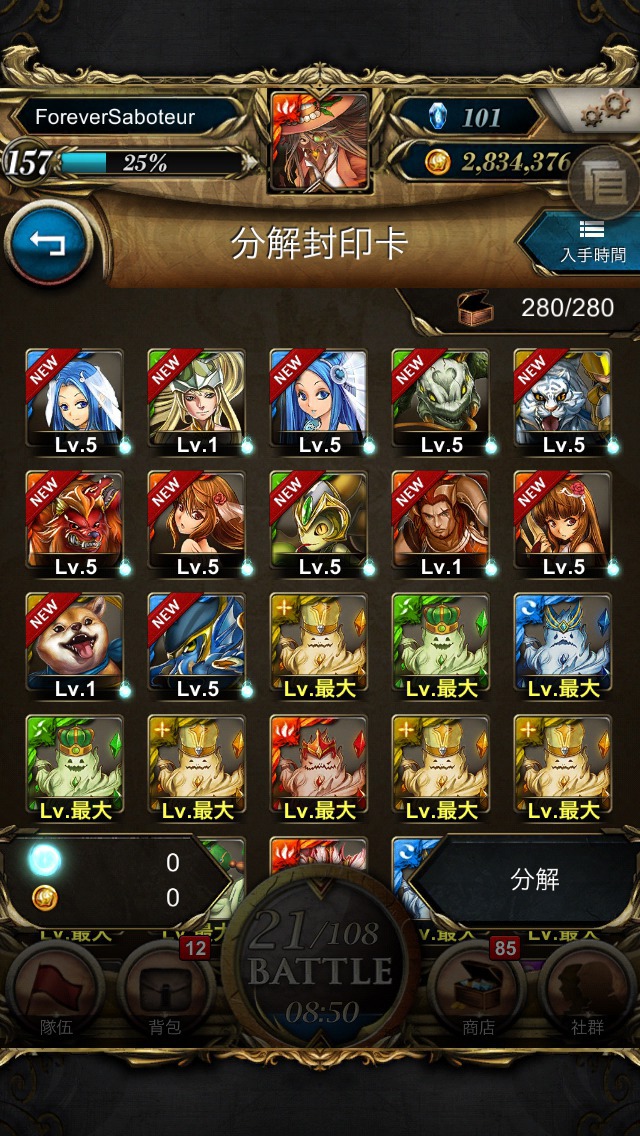Select the Shiba dog Lv.1 card
The image size is (640, 1136).
point(75,646)
